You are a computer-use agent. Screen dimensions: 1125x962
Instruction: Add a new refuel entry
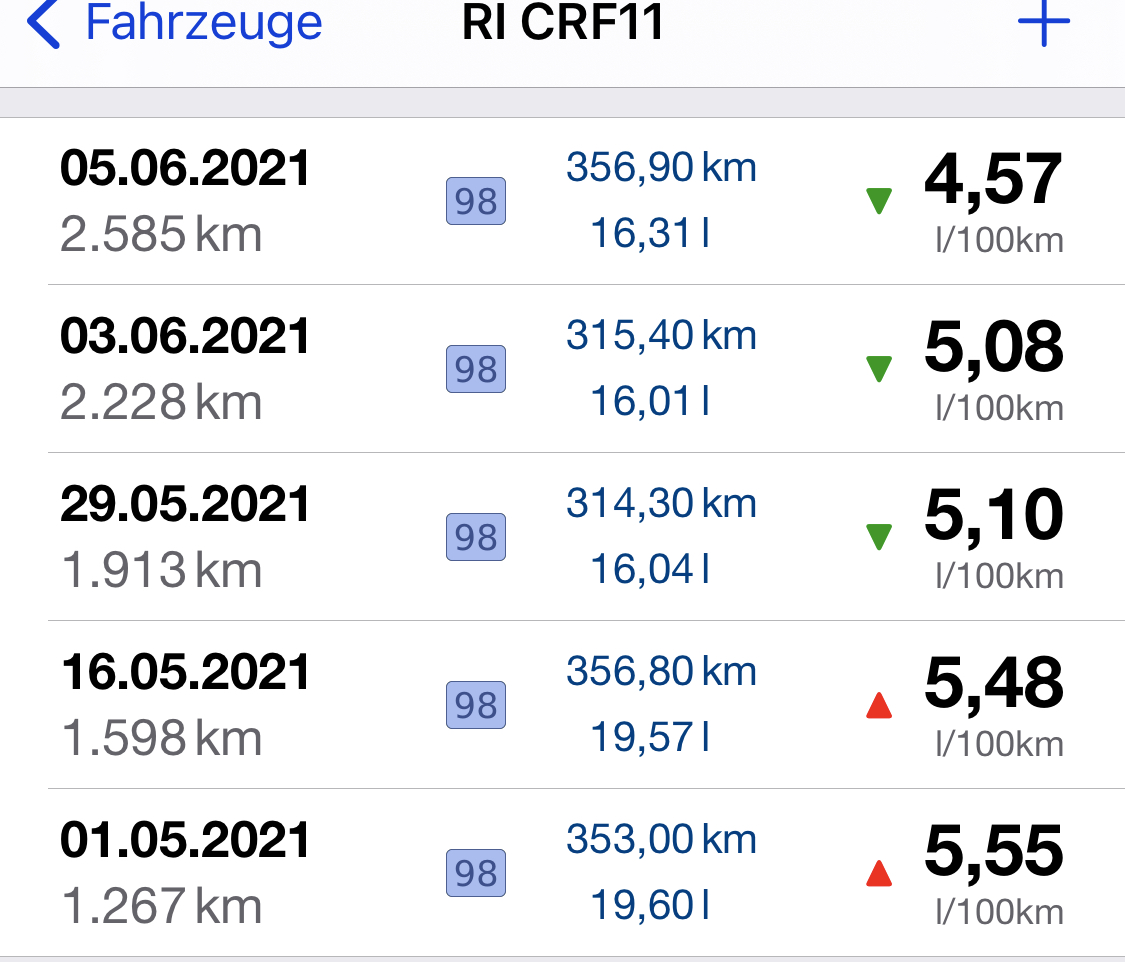tap(1044, 23)
